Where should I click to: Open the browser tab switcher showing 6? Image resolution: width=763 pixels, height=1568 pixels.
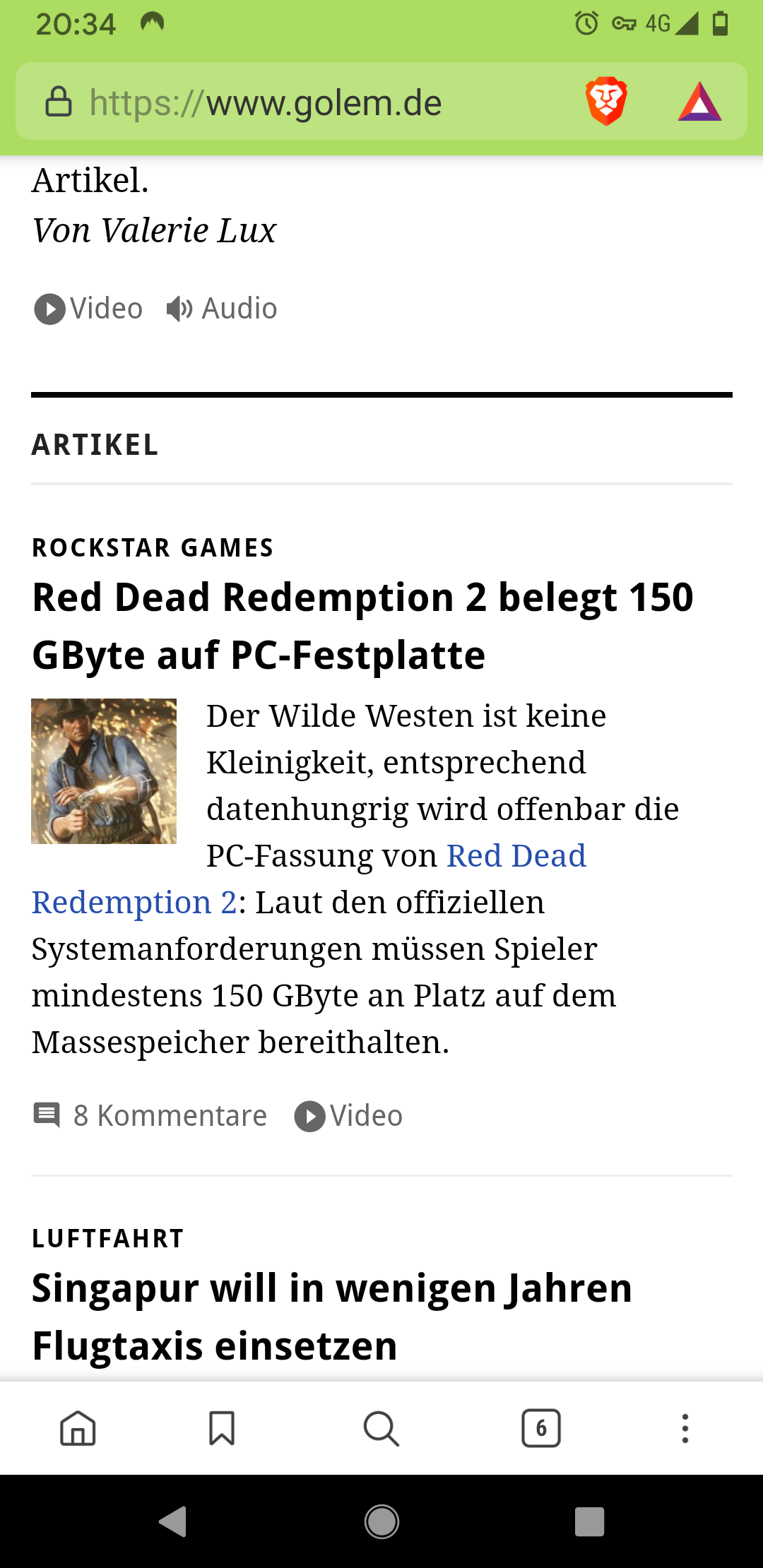(x=542, y=1430)
